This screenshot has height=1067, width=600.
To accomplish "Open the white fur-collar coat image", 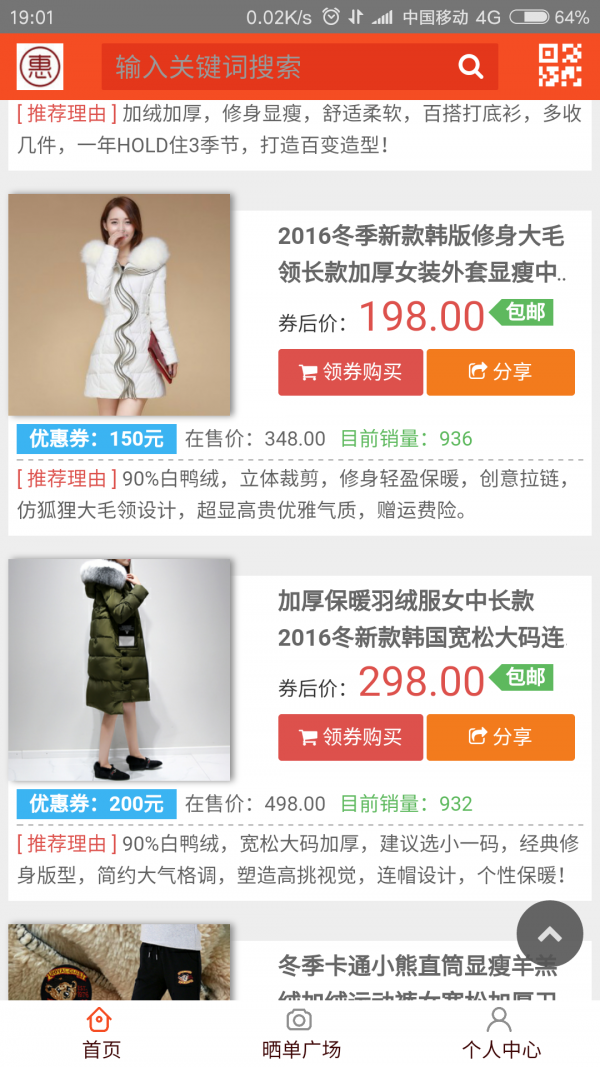I will point(119,305).
